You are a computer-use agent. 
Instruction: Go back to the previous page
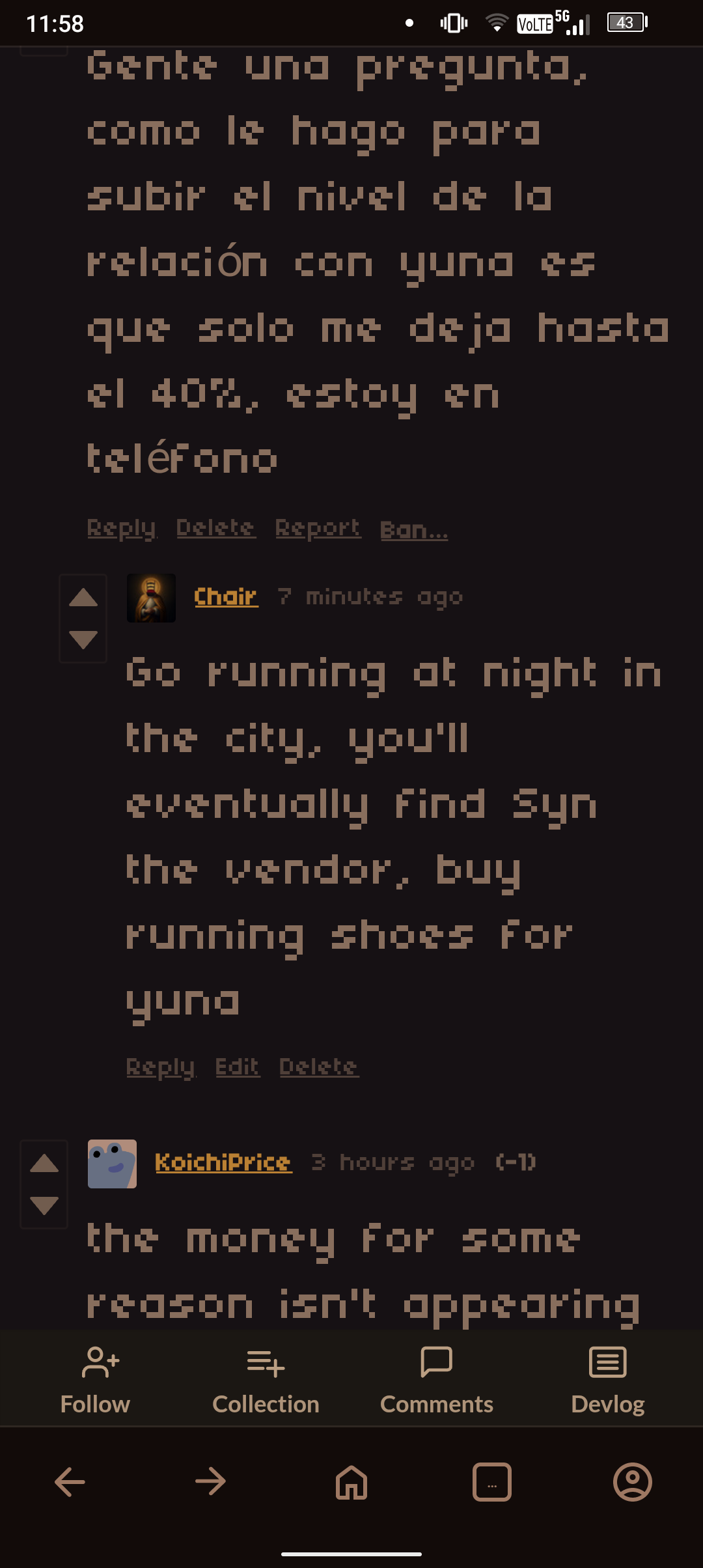click(70, 1482)
